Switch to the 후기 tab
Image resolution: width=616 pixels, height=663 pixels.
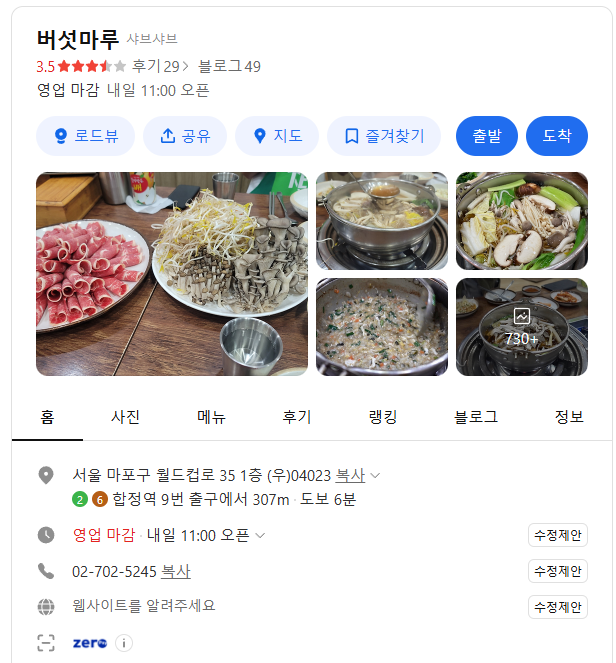[x=297, y=418]
